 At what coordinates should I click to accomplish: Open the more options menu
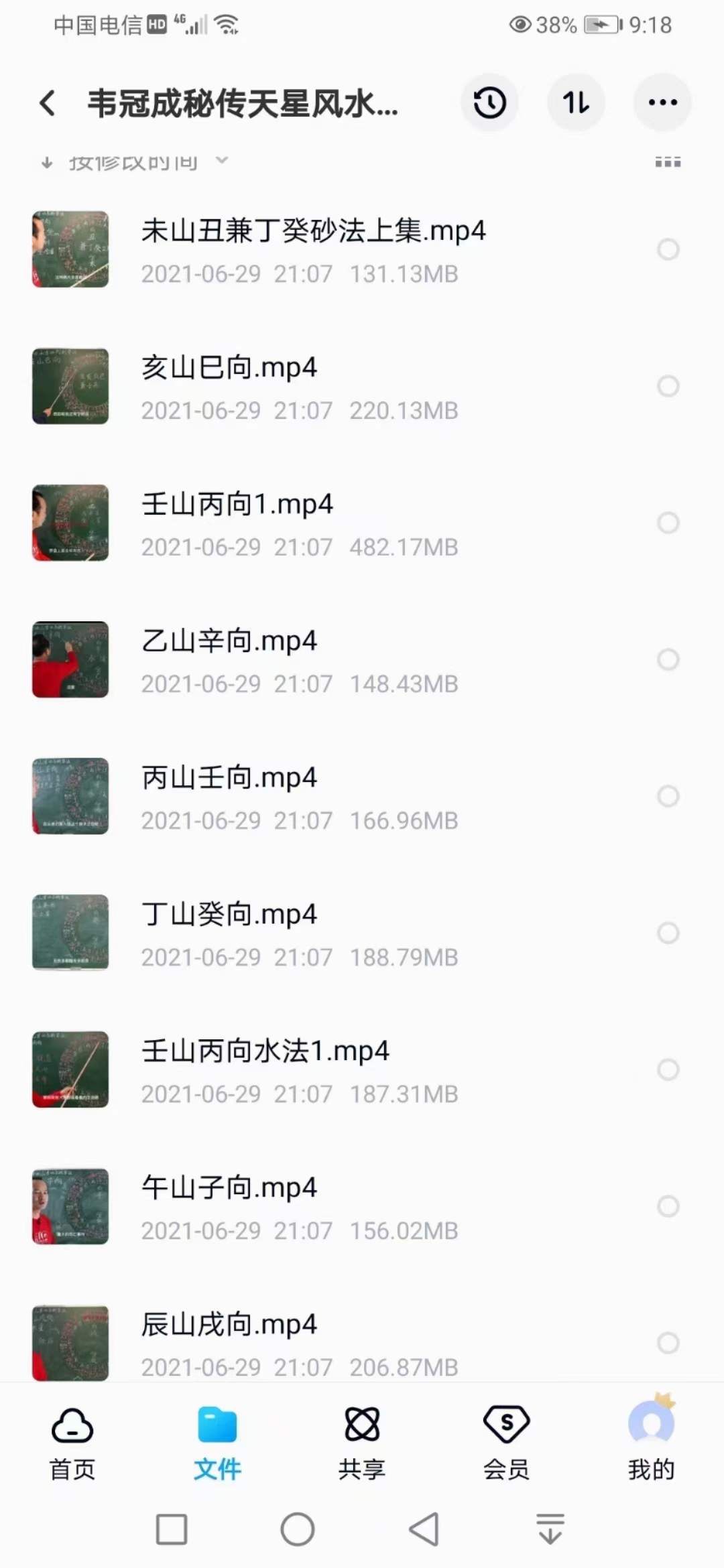(x=662, y=103)
